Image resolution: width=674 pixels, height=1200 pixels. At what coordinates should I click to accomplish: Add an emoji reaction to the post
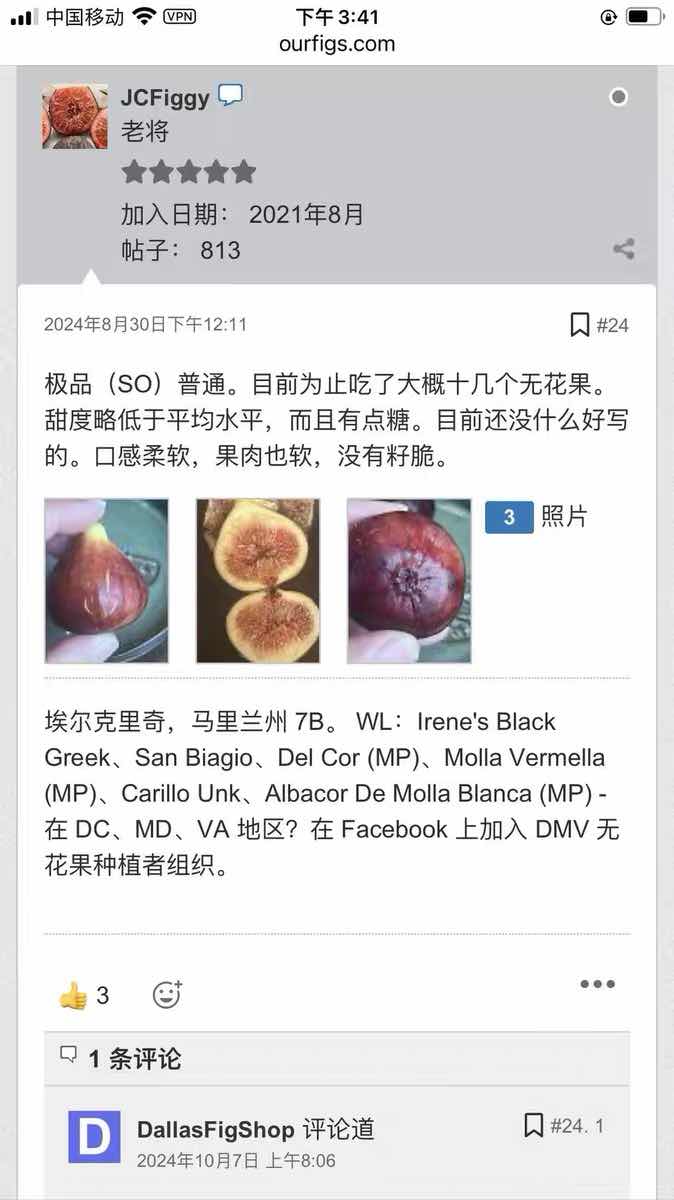[x=167, y=994]
